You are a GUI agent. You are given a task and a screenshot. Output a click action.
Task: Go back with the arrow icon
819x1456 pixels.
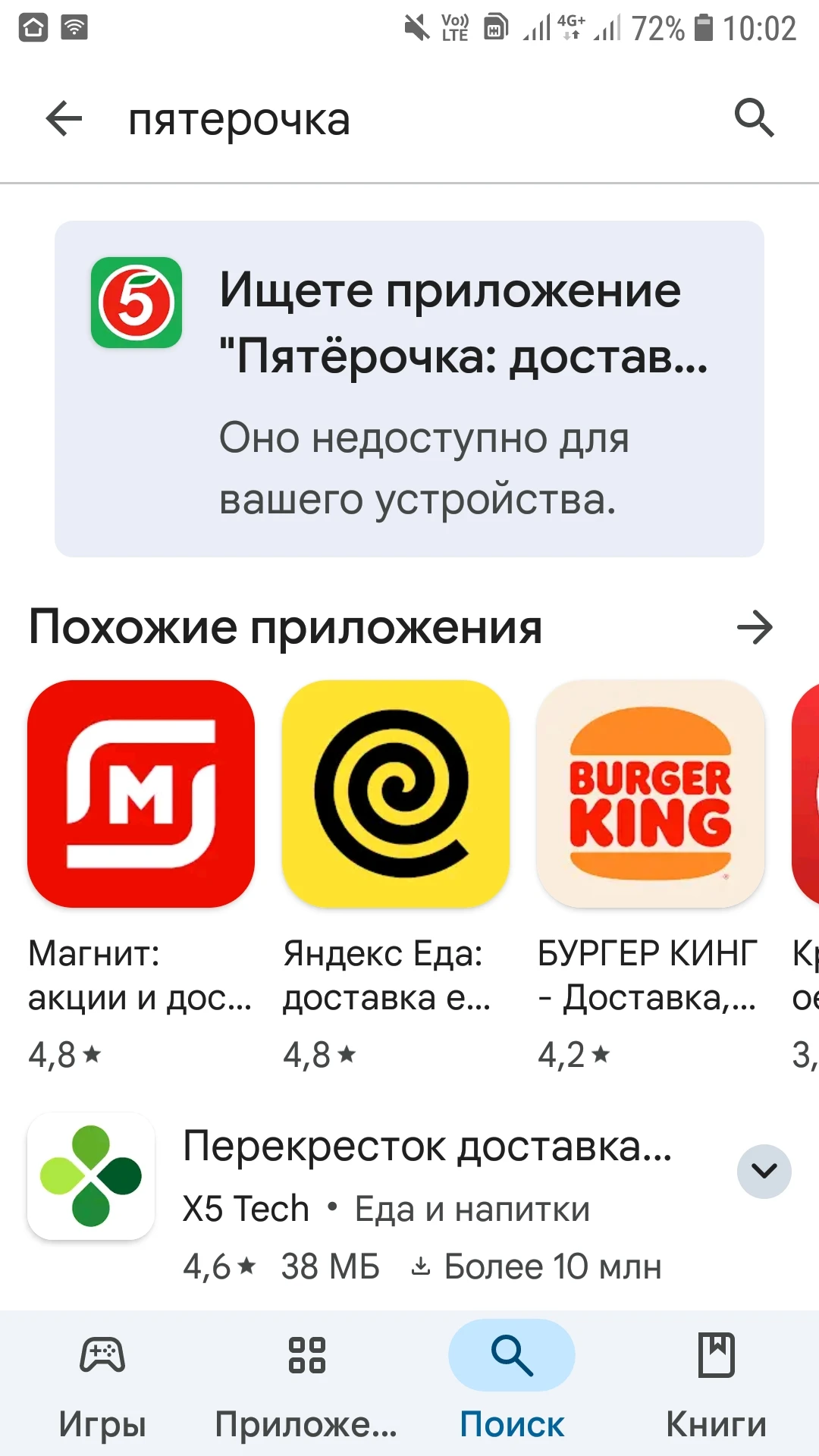[64, 119]
